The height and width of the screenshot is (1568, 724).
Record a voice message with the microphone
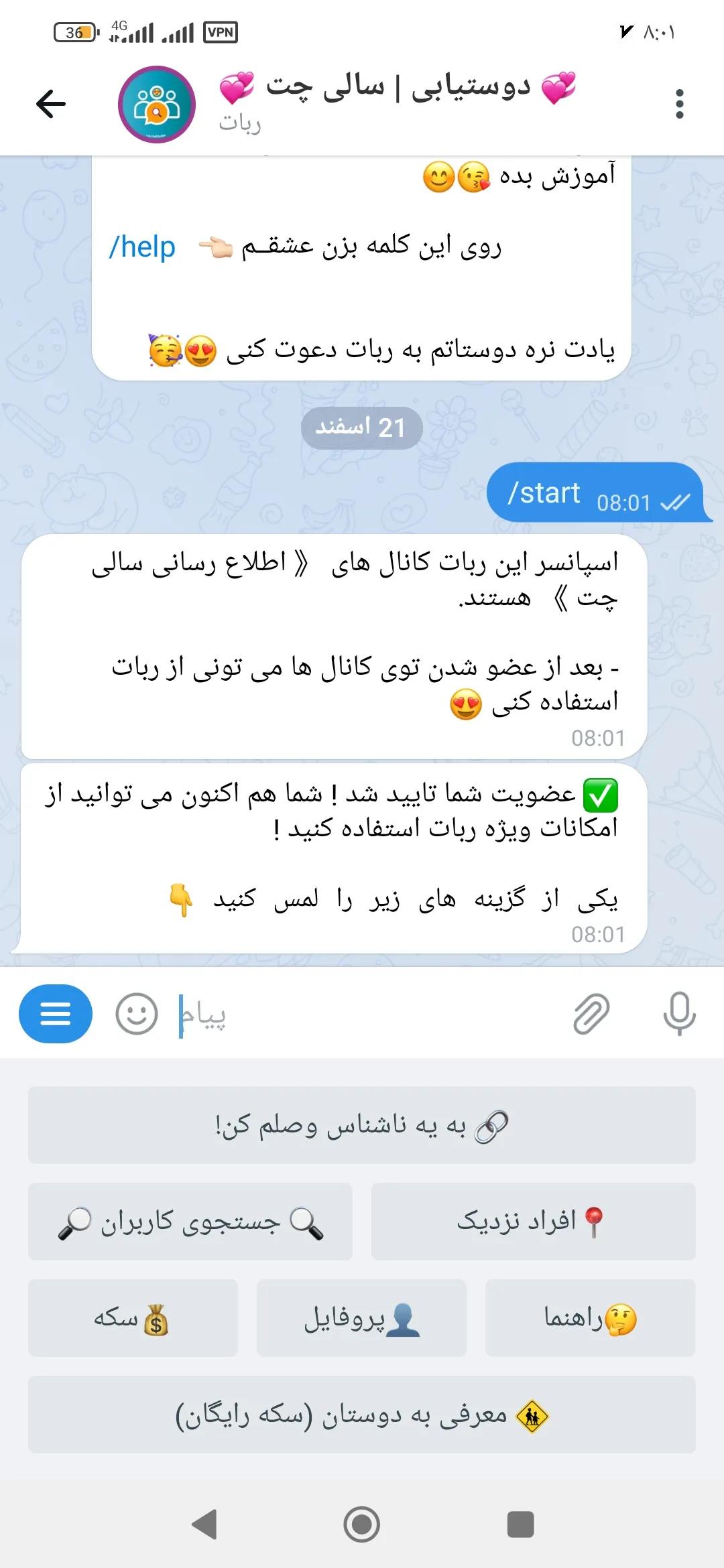[679, 1014]
